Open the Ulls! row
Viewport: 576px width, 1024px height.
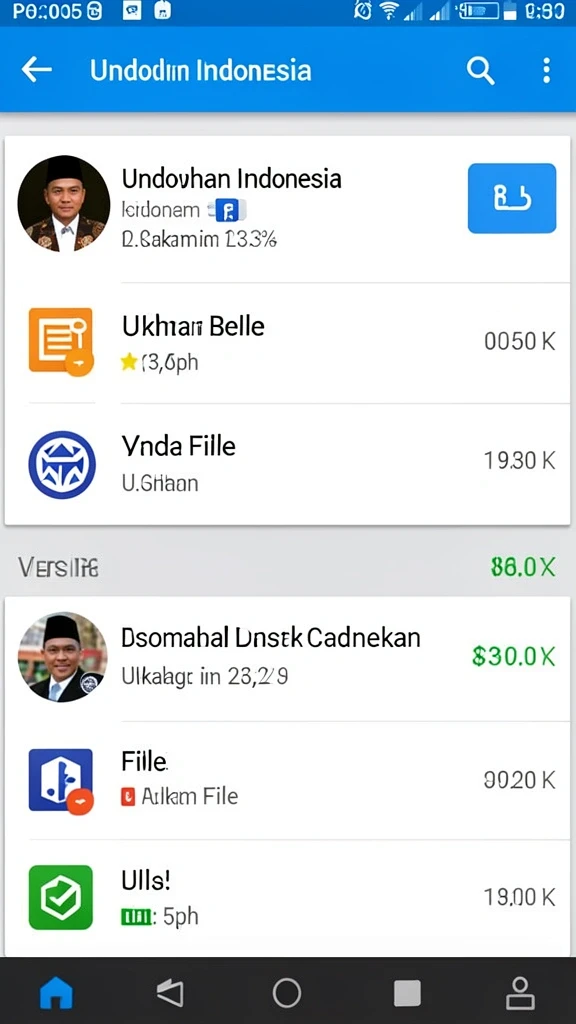[x=287, y=898]
